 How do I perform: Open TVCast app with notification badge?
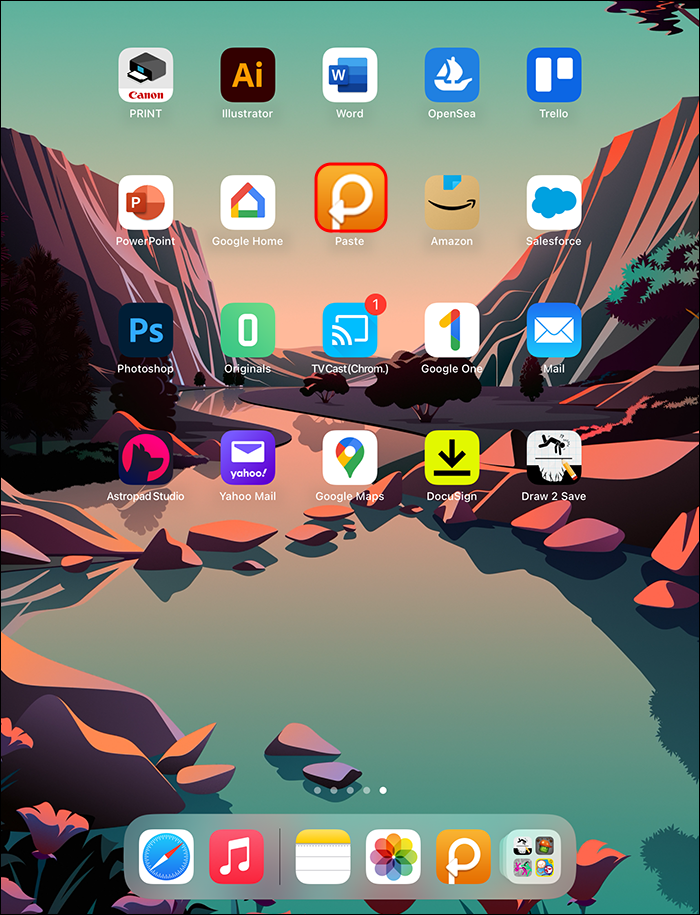tap(350, 331)
